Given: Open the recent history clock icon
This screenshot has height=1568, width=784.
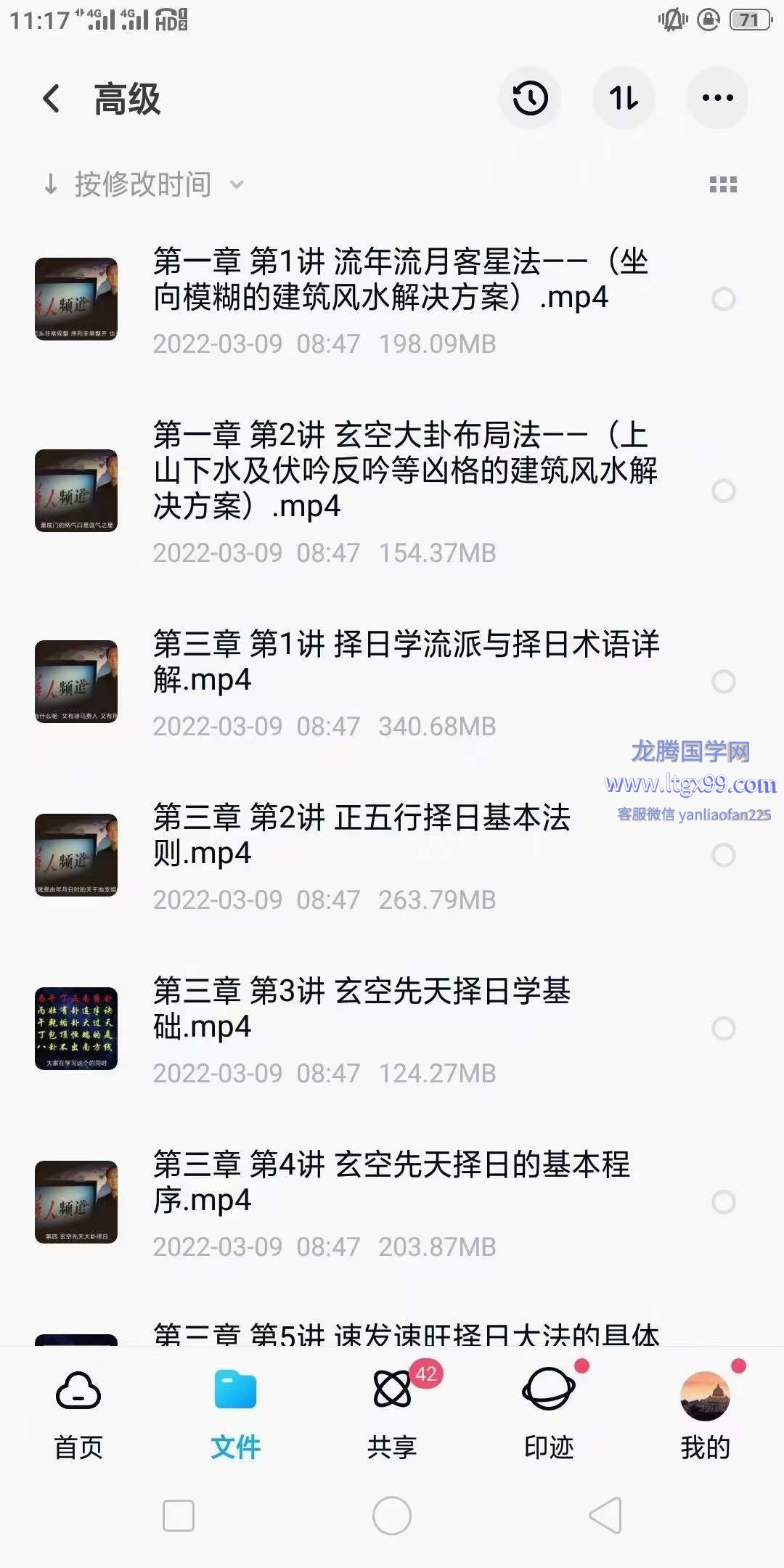Looking at the screenshot, I should [x=530, y=99].
